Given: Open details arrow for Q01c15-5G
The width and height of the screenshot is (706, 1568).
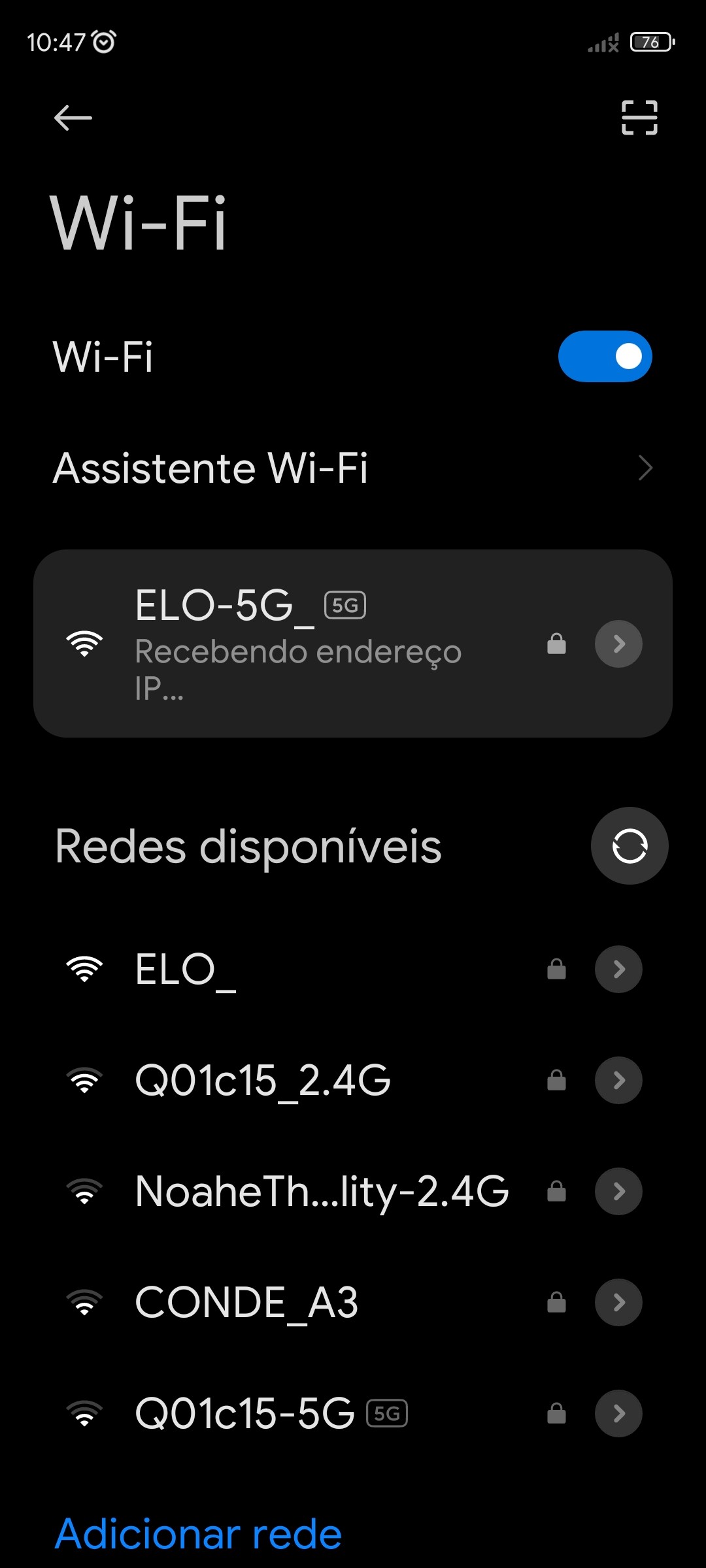Looking at the screenshot, I should (x=618, y=1414).
